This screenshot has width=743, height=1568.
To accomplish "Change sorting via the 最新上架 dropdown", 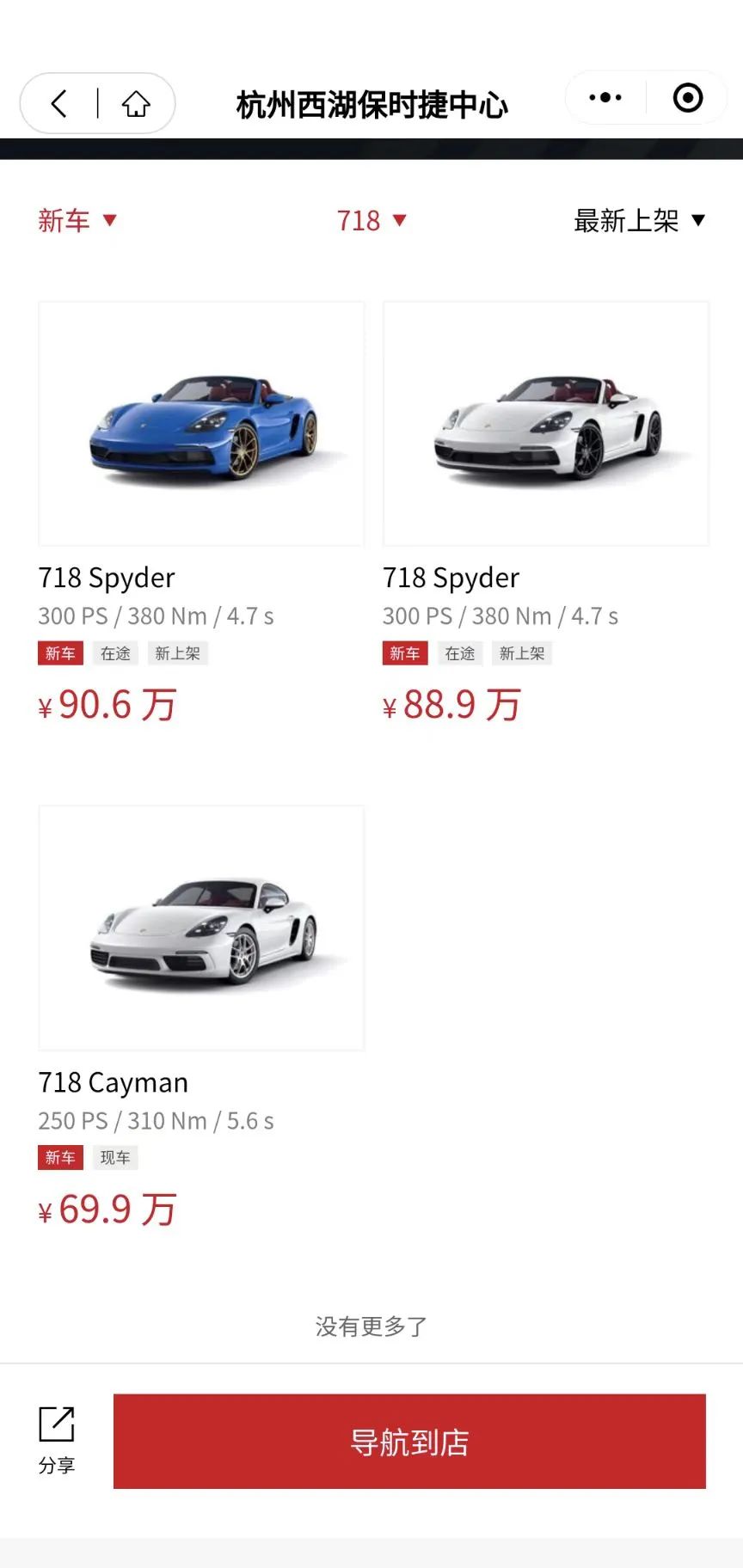I will click(x=639, y=221).
